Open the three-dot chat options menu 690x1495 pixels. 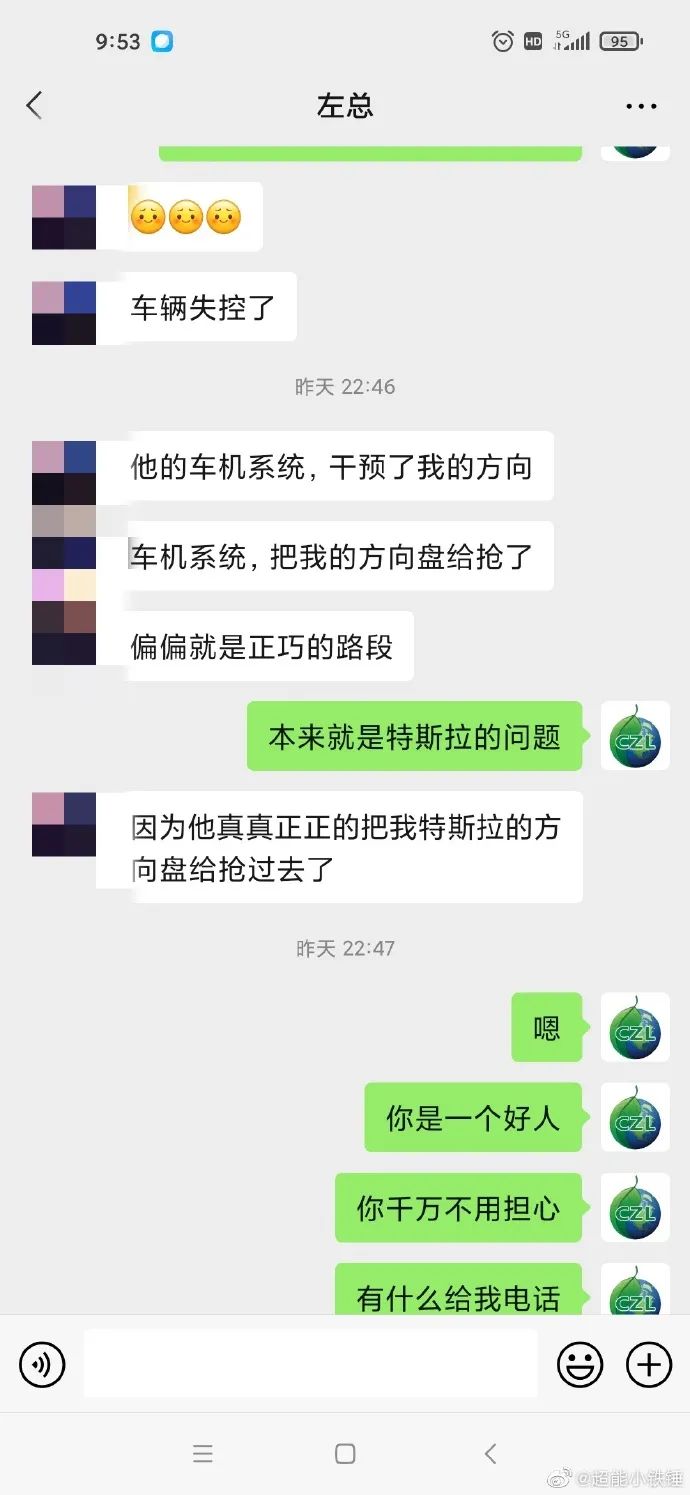coord(641,106)
